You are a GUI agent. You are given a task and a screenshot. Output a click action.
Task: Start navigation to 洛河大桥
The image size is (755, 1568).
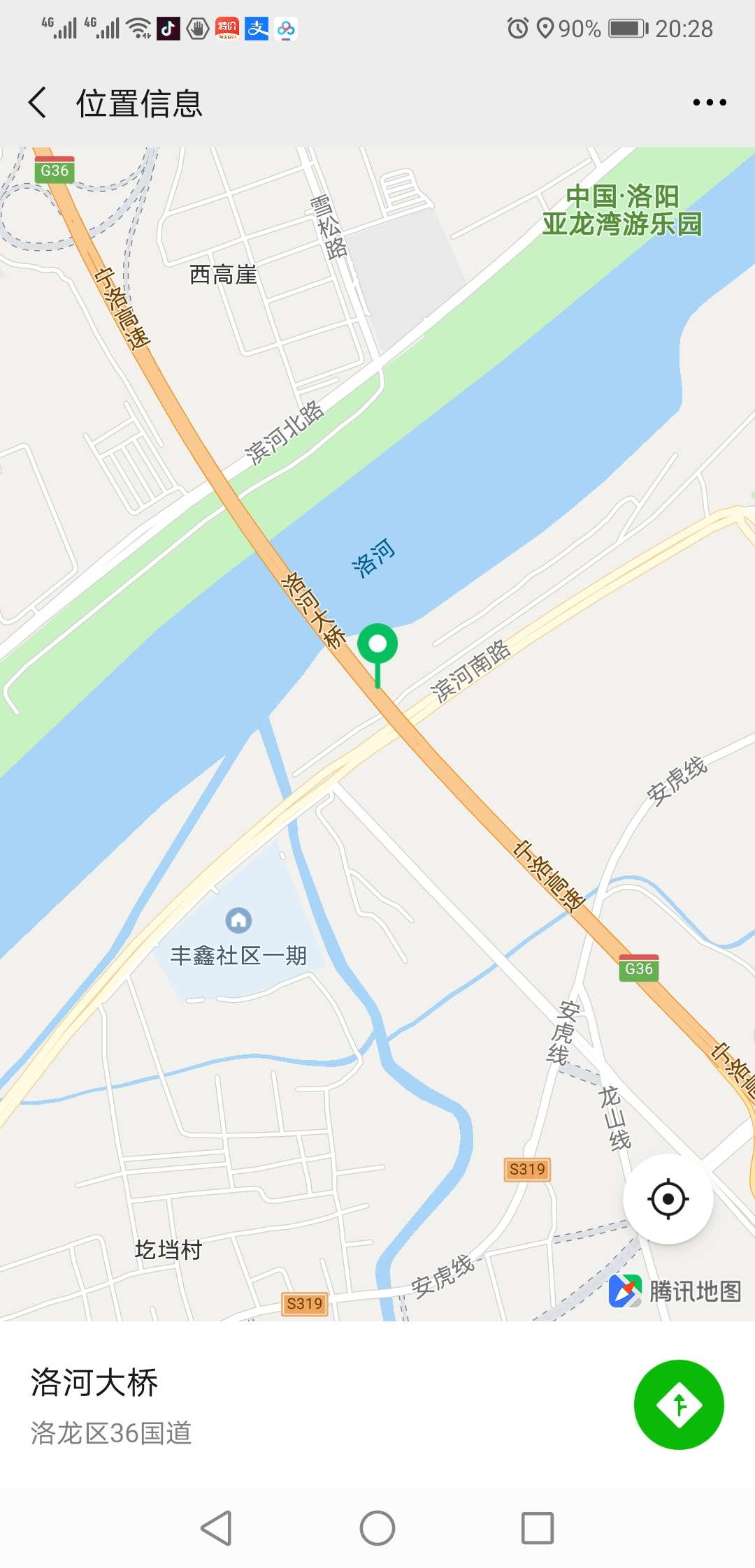(678, 1404)
